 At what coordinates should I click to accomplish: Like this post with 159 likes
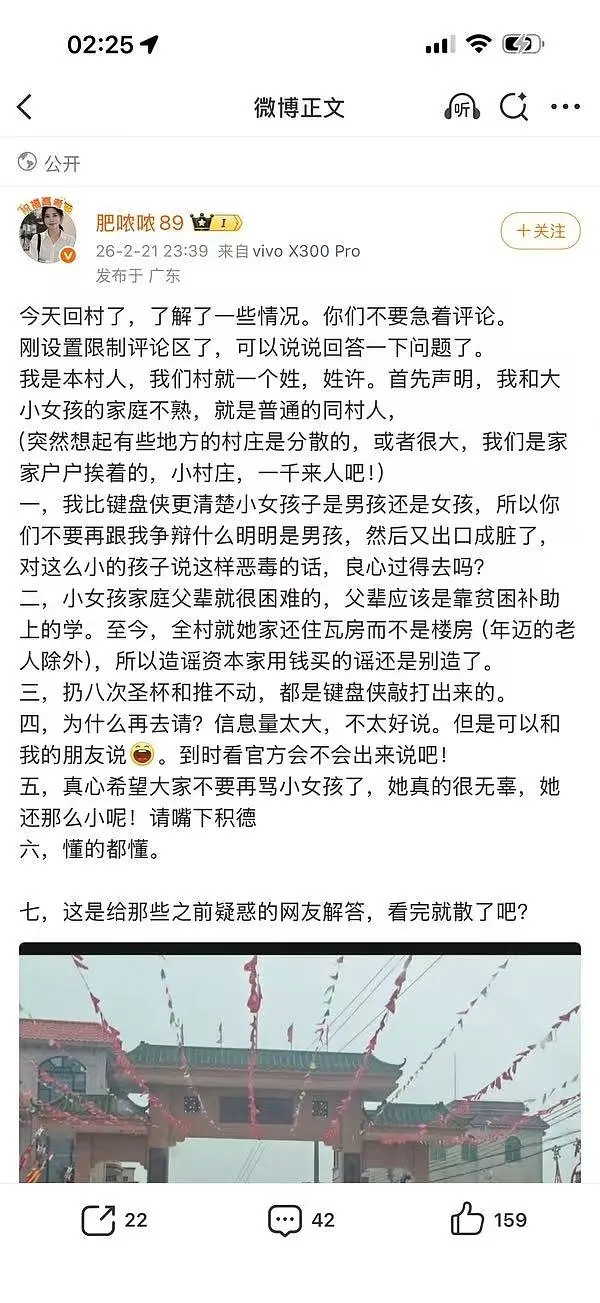point(488,1219)
